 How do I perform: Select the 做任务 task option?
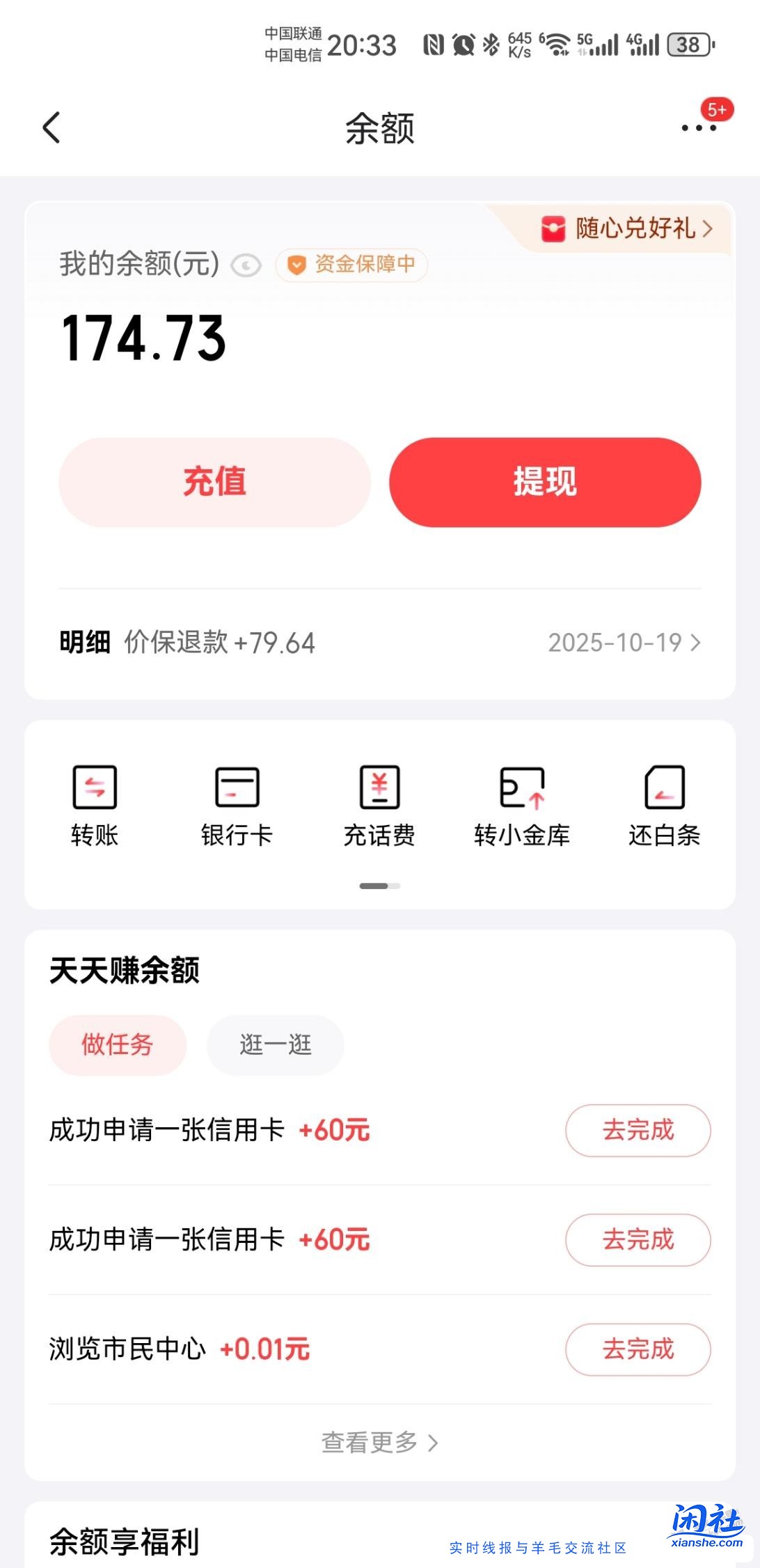pos(117,1045)
